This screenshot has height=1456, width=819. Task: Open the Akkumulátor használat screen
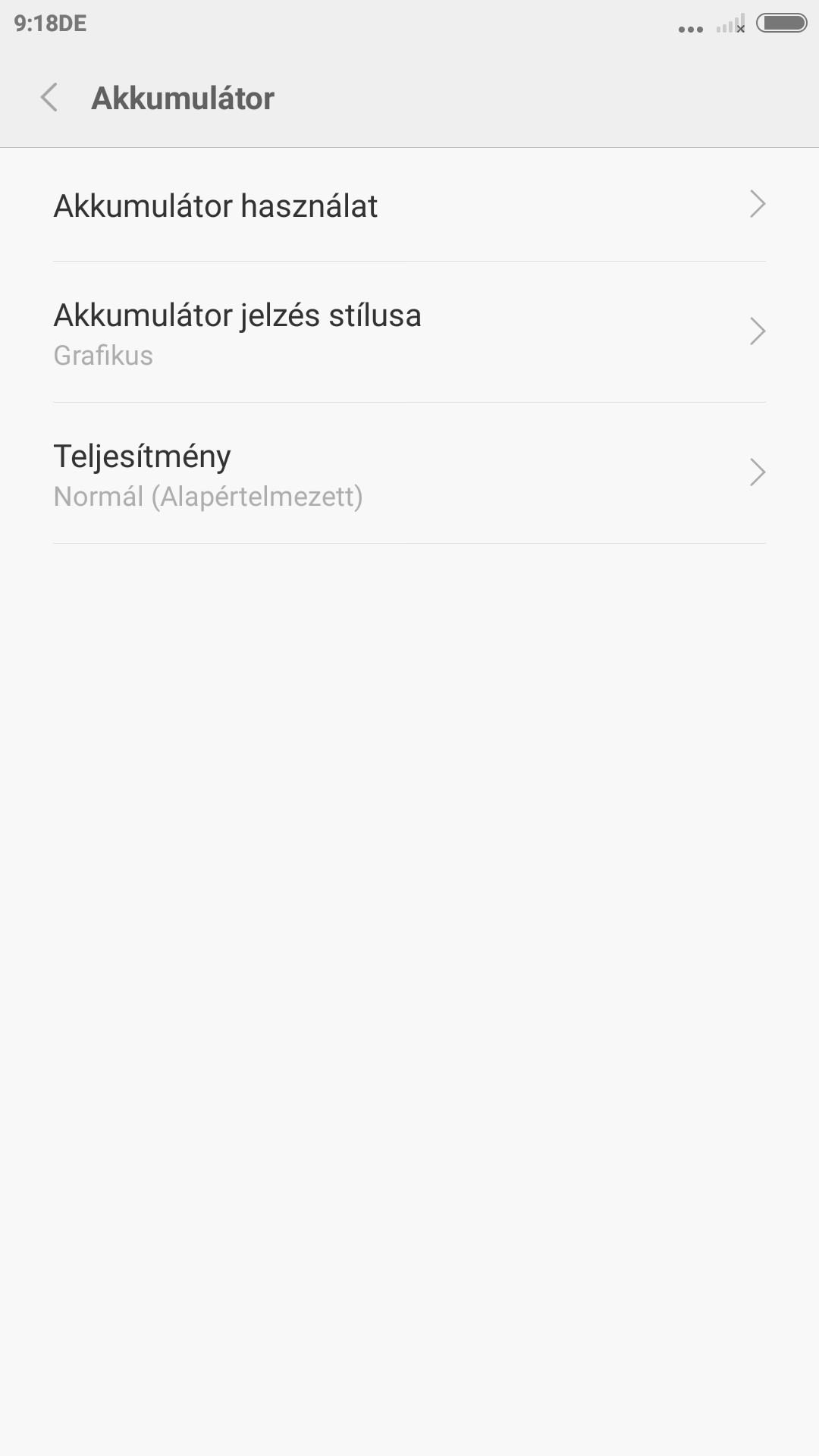point(215,206)
